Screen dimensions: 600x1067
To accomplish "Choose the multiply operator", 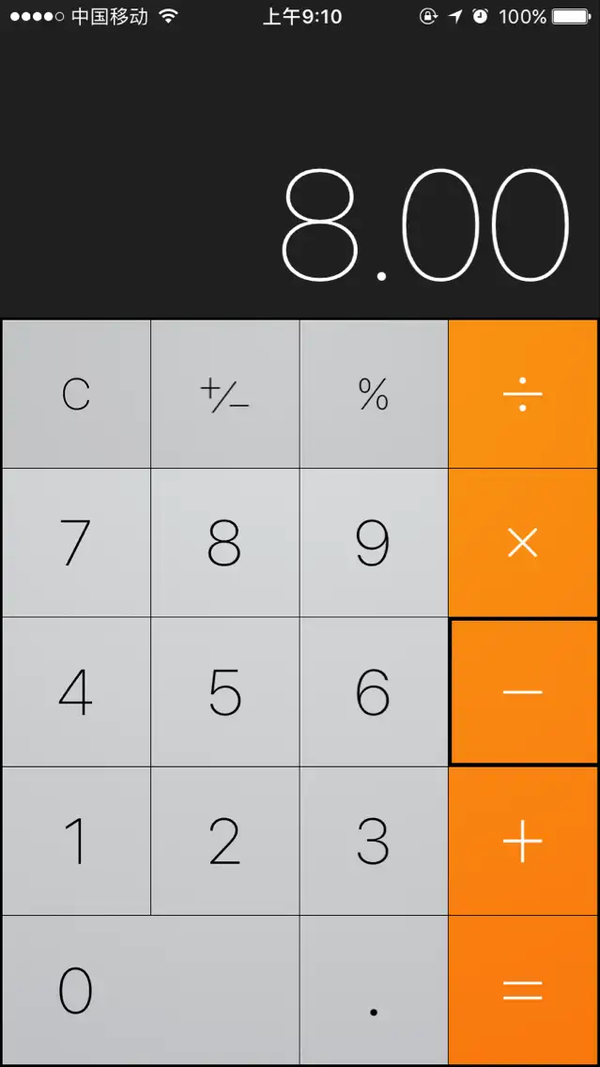I will tap(523, 543).
